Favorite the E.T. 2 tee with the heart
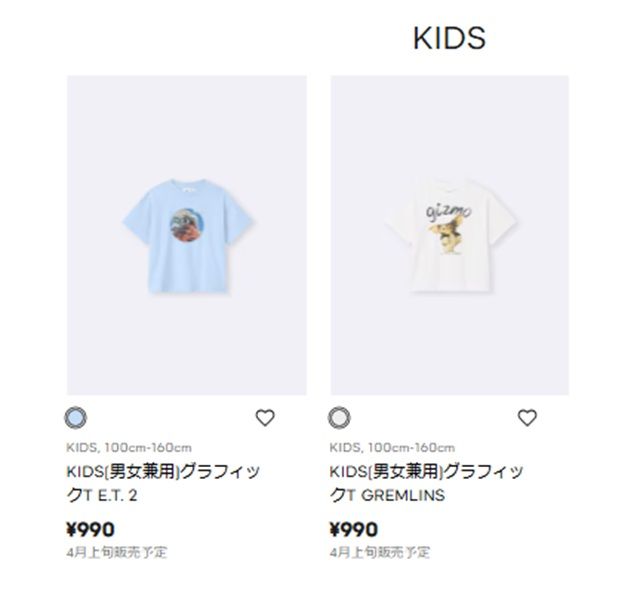This screenshot has height=600, width=640. [x=265, y=418]
